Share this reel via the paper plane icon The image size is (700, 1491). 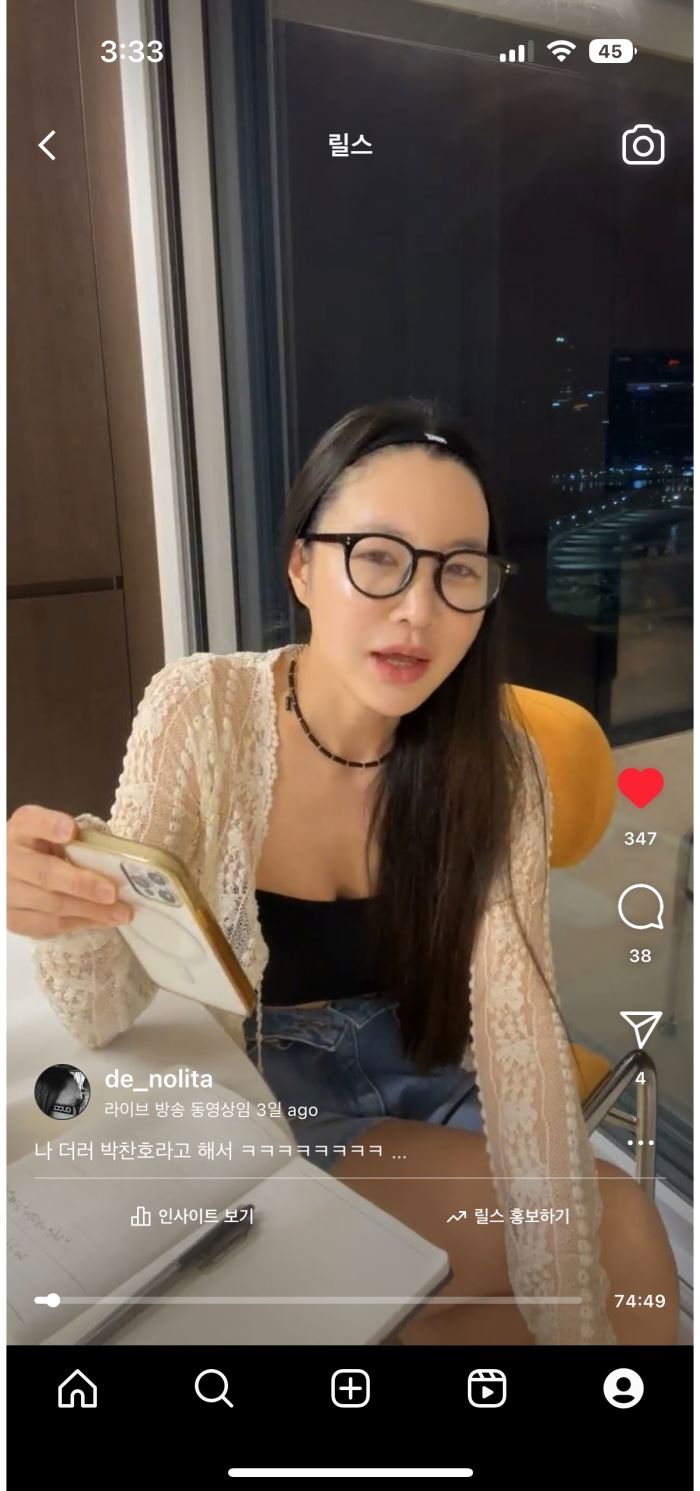click(640, 1029)
